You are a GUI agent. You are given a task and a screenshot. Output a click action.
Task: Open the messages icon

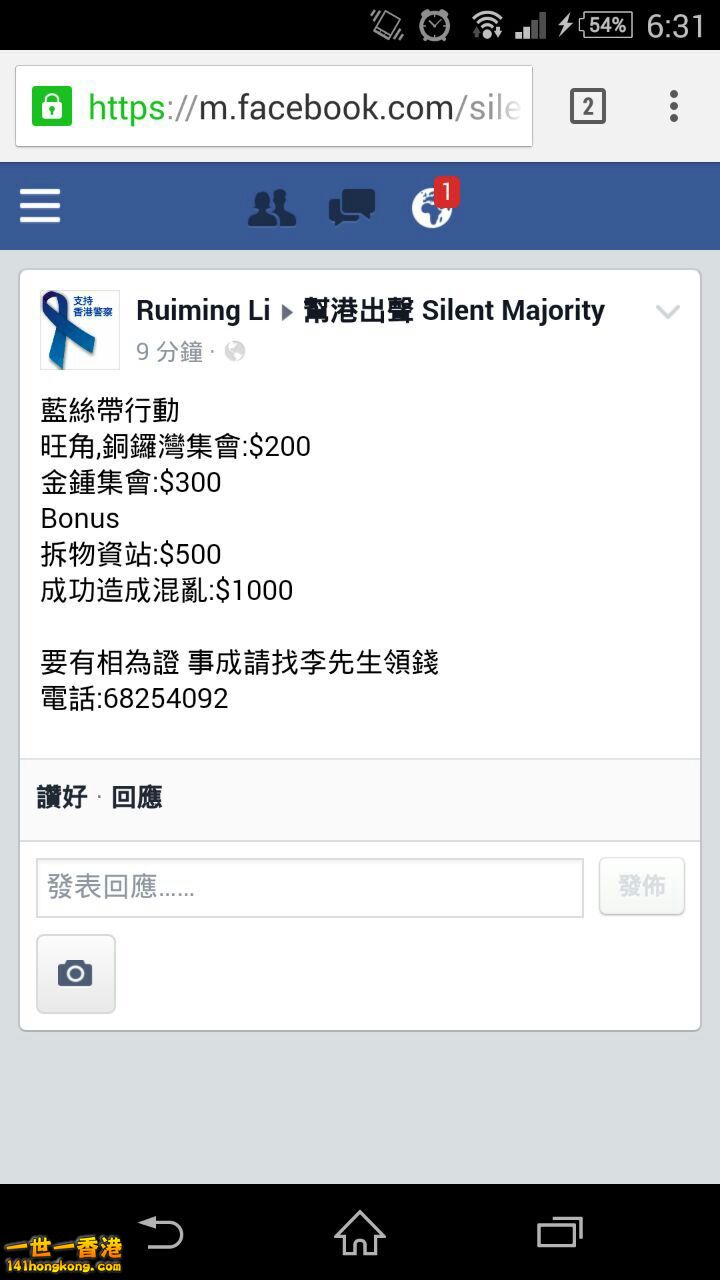(x=352, y=207)
